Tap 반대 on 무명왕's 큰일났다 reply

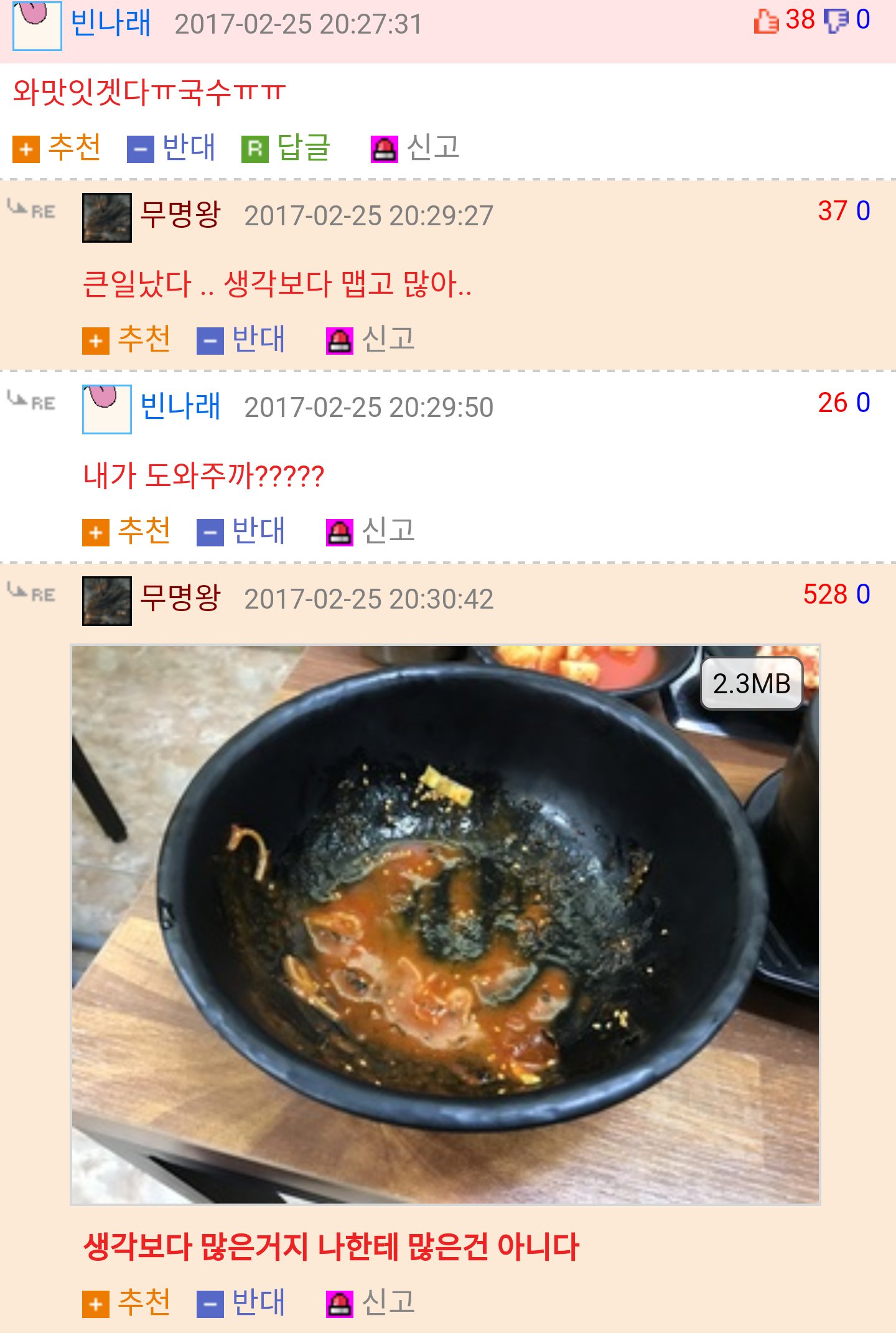coord(241,340)
